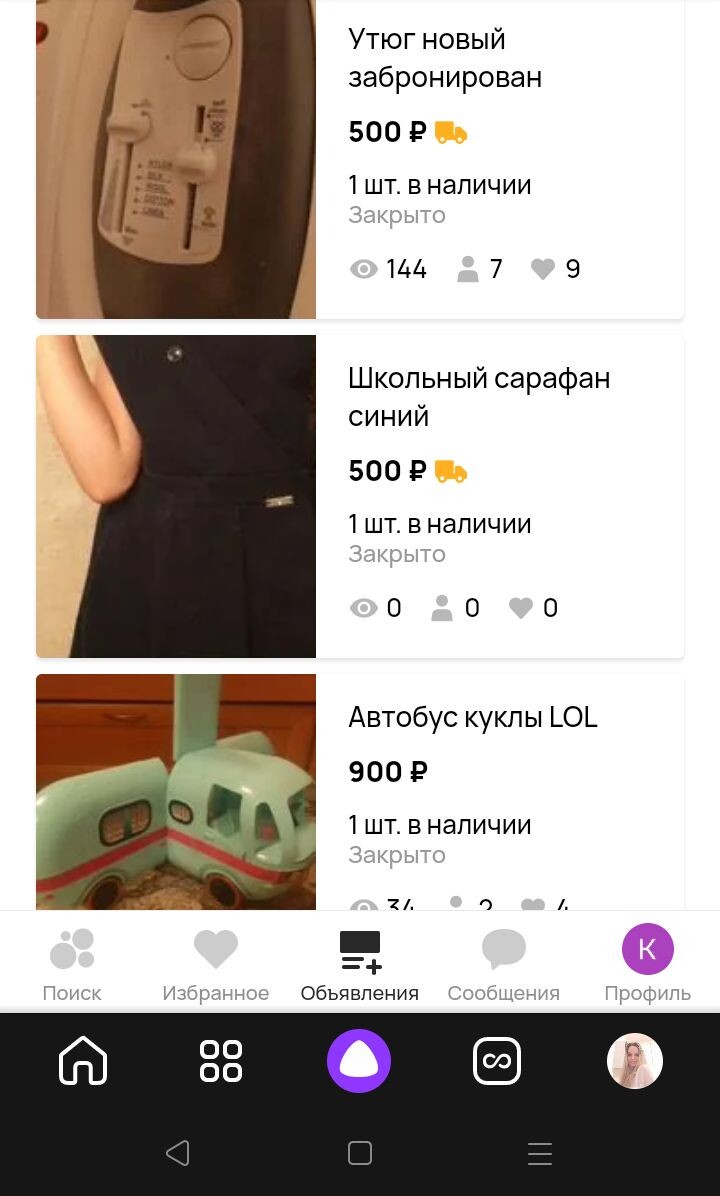Tap the collections infinity icon

(498, 1061)
